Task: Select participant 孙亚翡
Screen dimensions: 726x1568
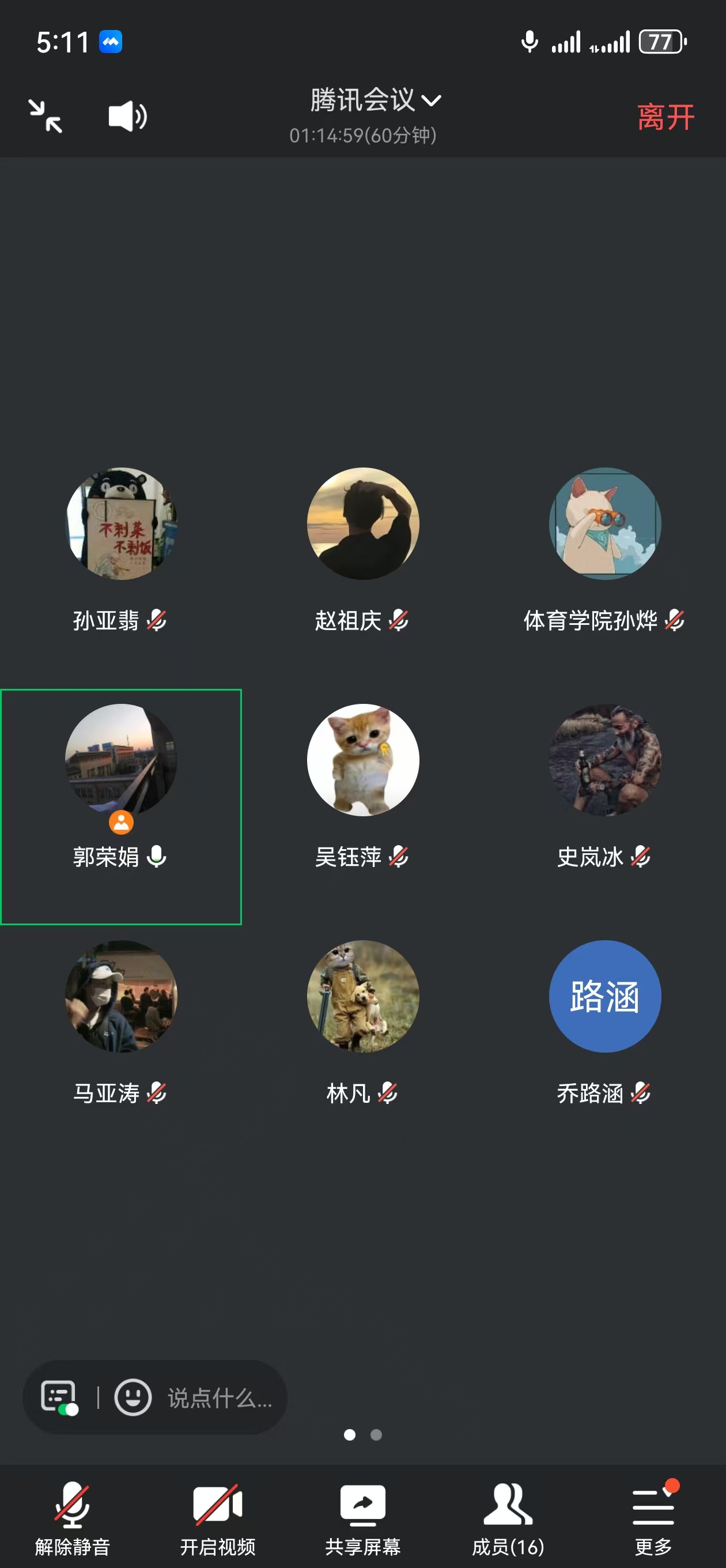Action: click(120, 525)
